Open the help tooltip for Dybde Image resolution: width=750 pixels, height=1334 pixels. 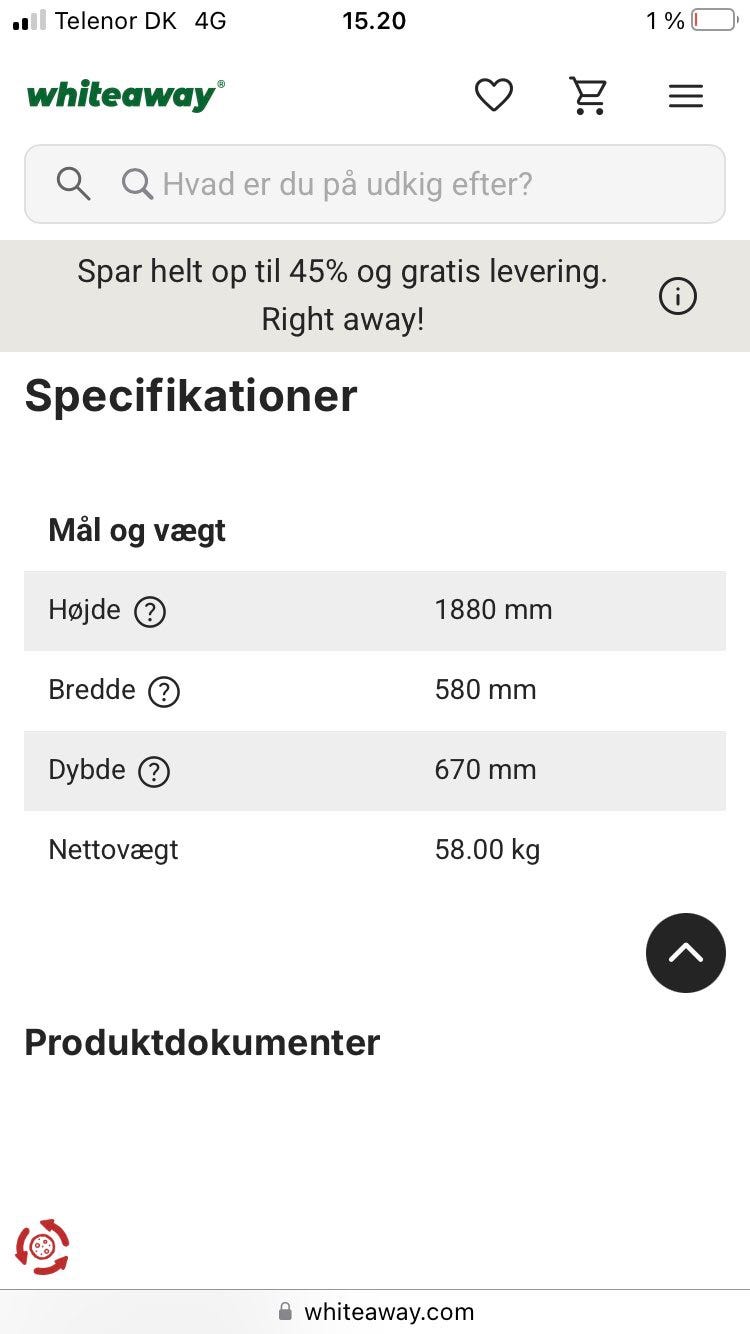pos(153,771)
